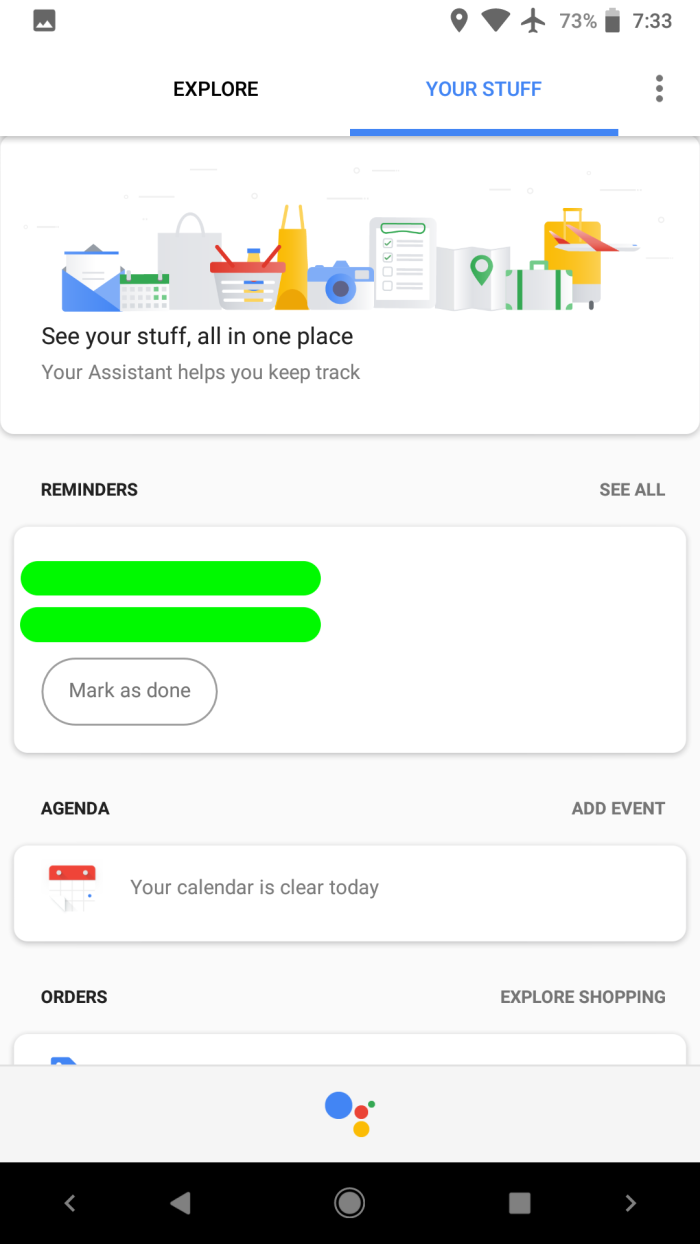Activate the Google Assistant dots logo
Screen dimensions: 700x1244
point(350,1113)
